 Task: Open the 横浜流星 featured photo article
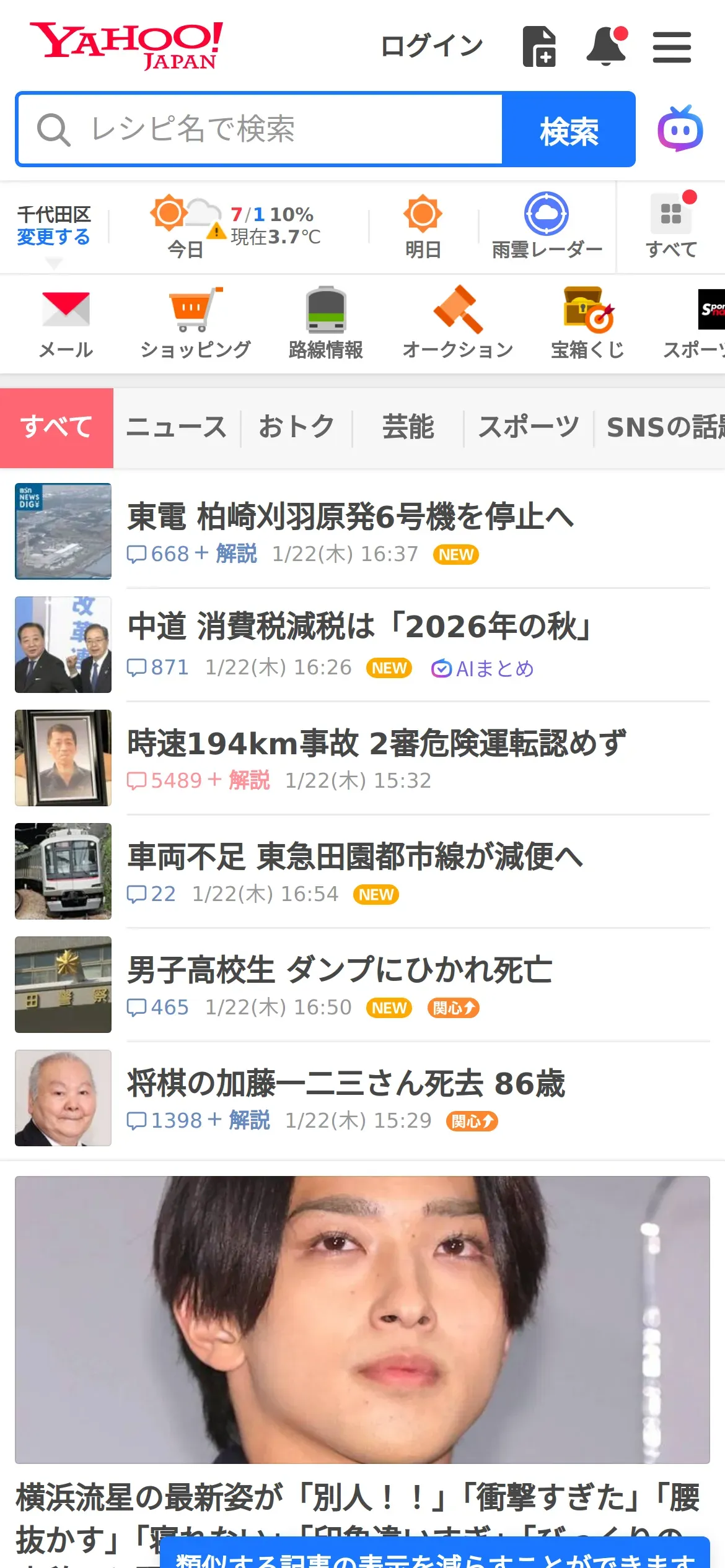pos(362,1319)
